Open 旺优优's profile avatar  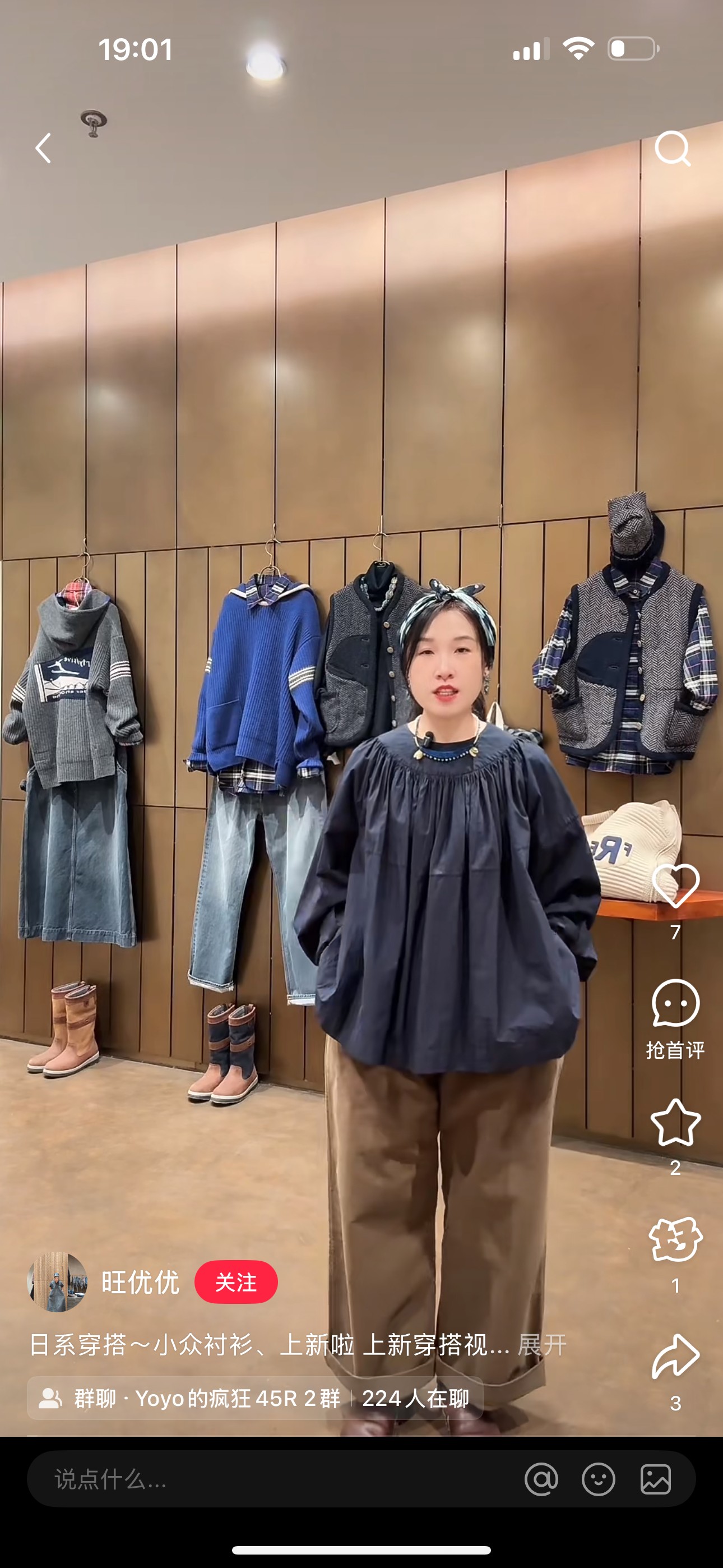(57, 1281)
